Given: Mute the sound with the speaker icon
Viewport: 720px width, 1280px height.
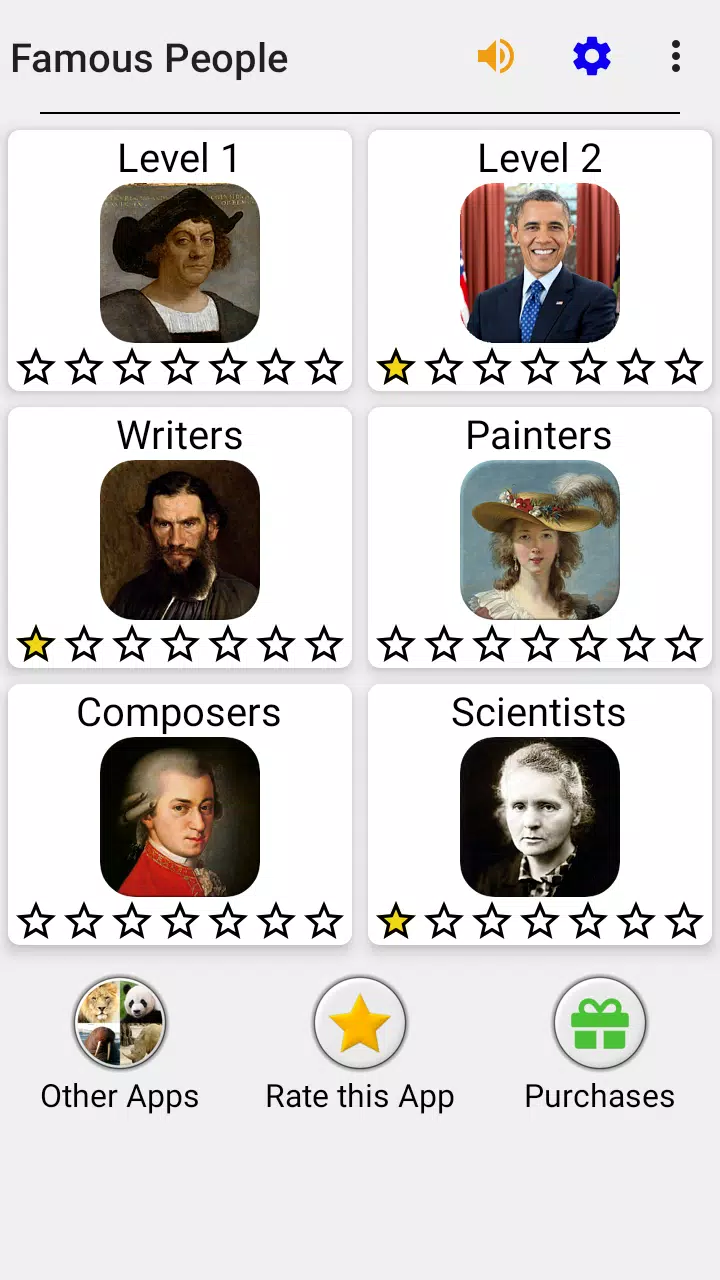Looking at the screenshot, I should click(x=495, y=57).
